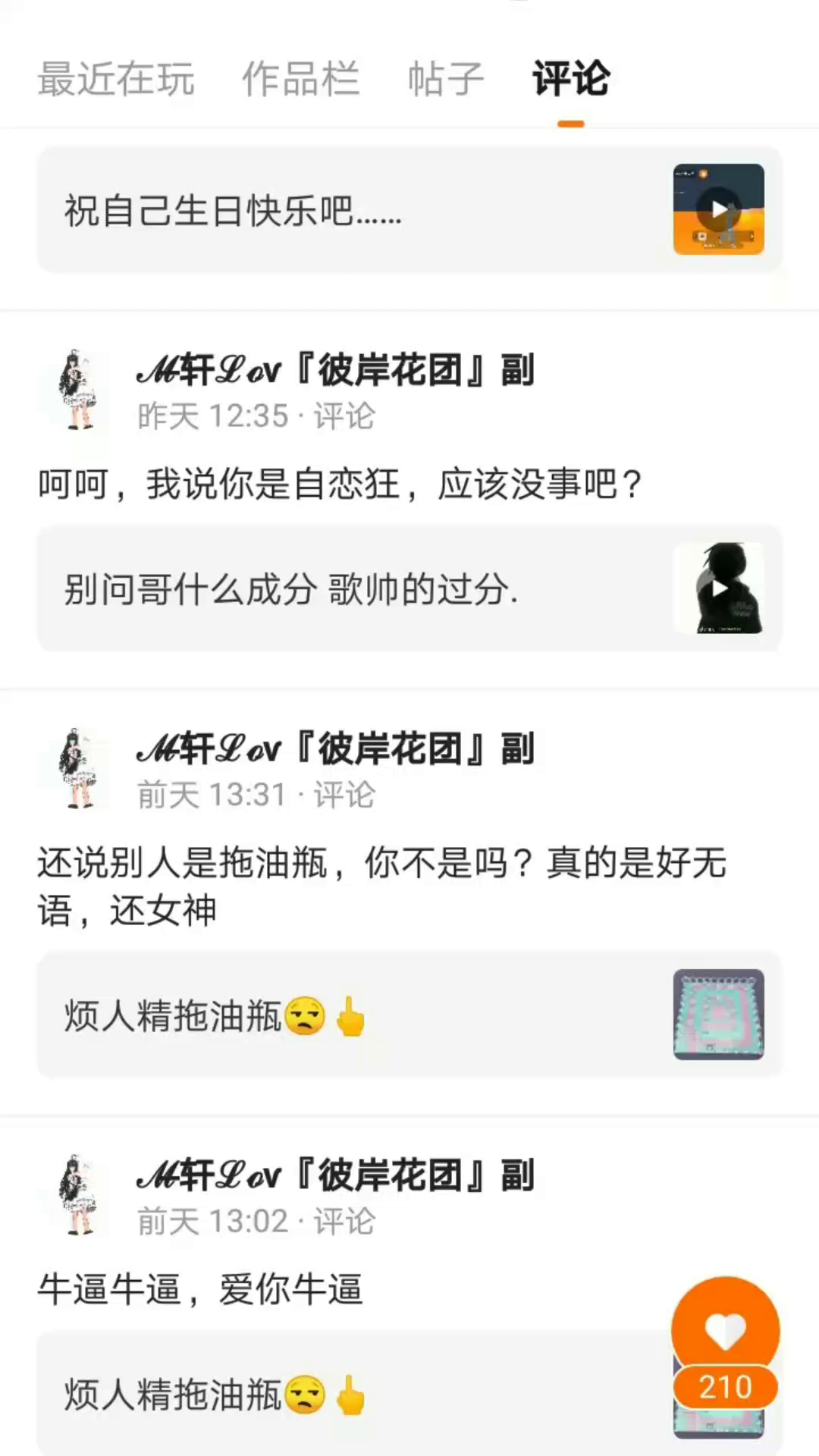Switch to the 作品栏 tab
819x1456 pixels.
300,79
